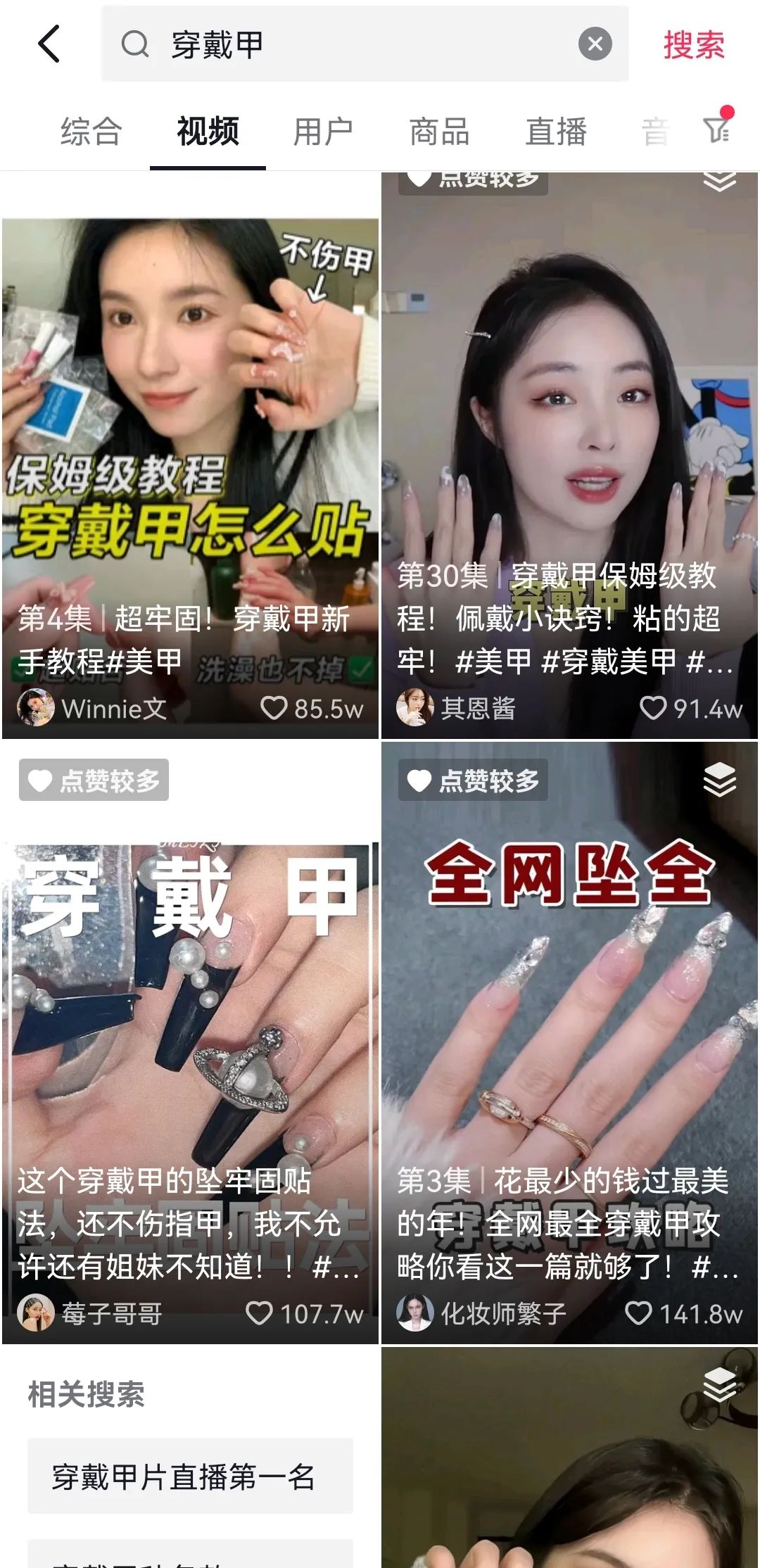Go back using the top-left arrow
Screen dimensions: 760x1568
(49, 44)
